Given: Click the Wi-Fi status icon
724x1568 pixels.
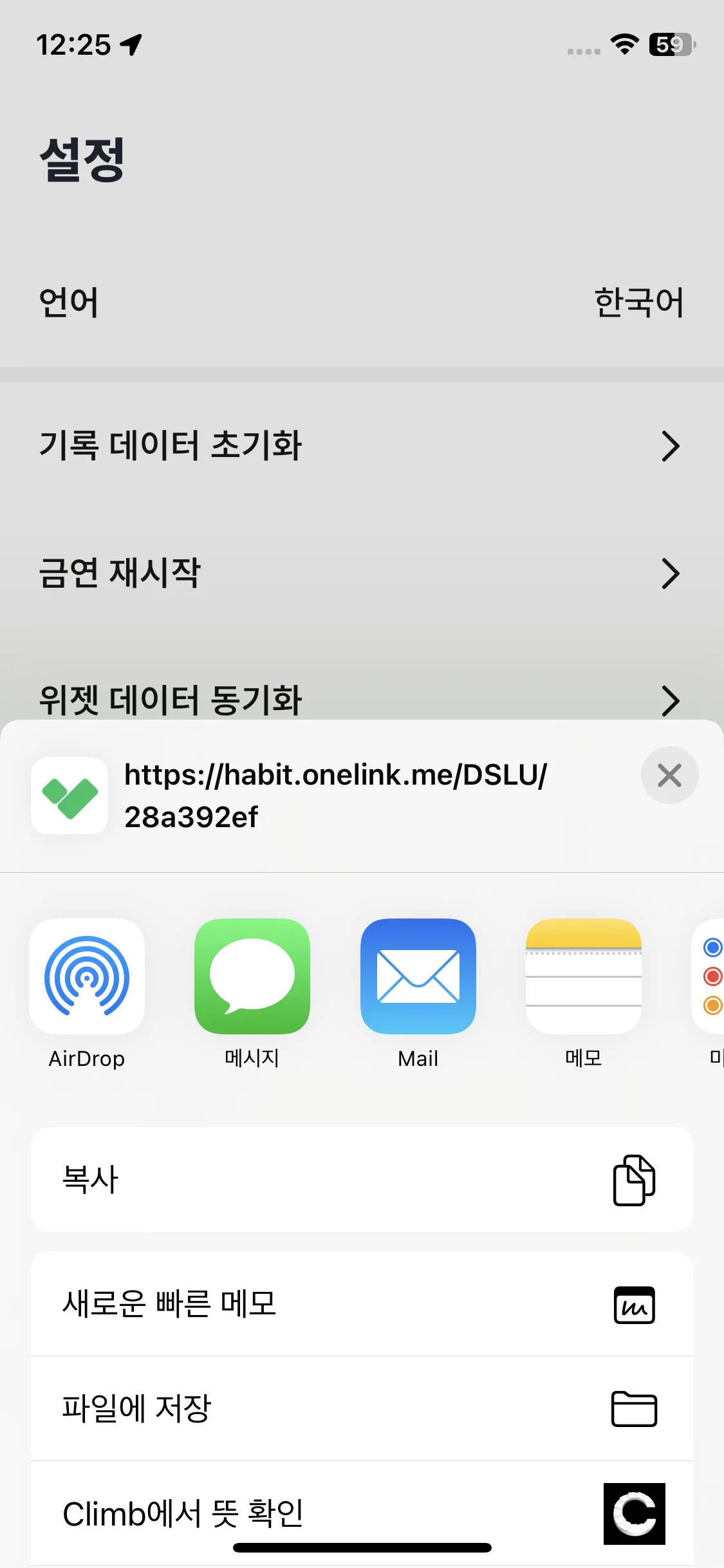Looking at the screenshot, I should coord(622,44).
